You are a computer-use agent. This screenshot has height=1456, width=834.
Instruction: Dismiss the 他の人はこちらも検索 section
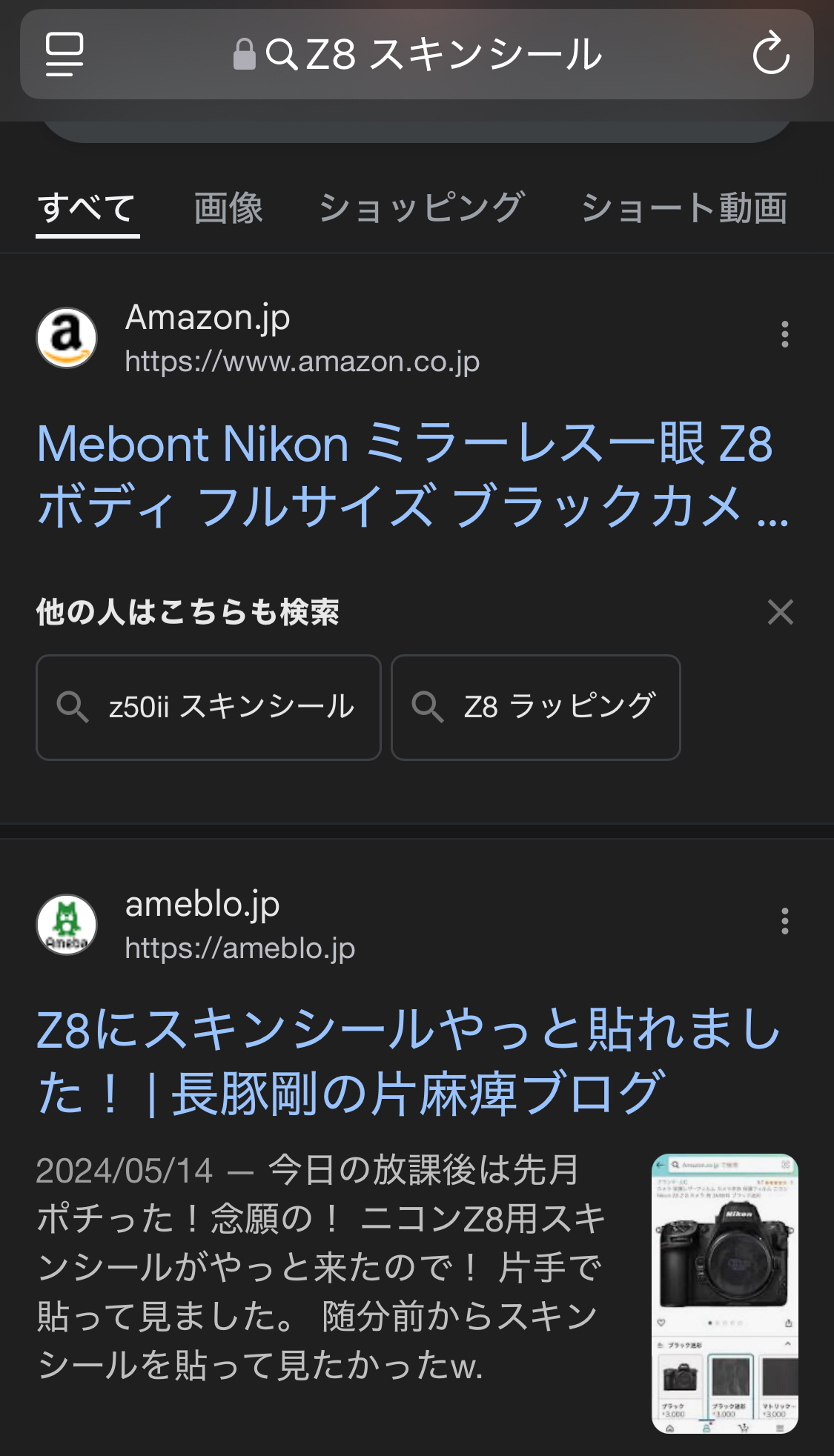781,612
